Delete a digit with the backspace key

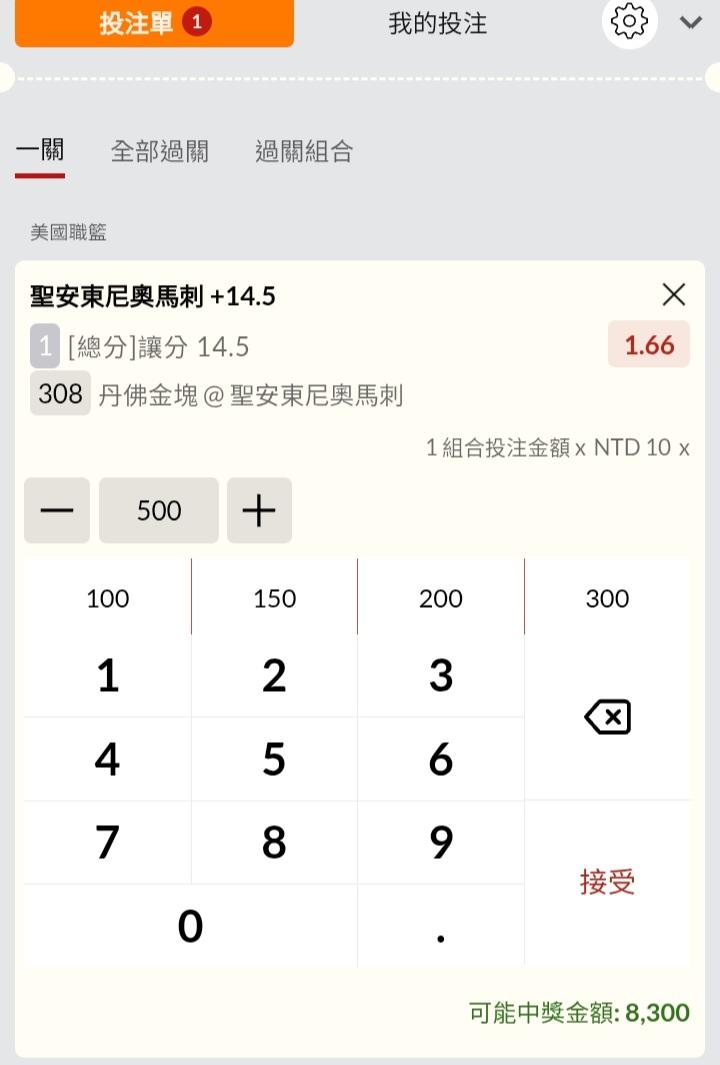(x=608, y=717)
